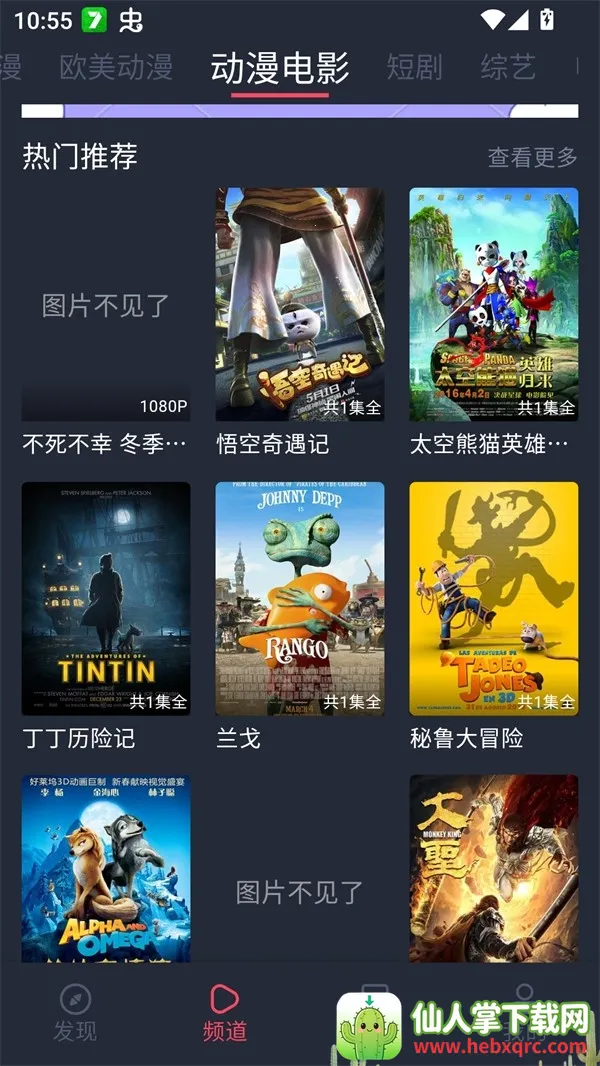Screen dimensions: 600x1066
Task: Open the 太空熊猫英雄 movie card
Action: 493,305
